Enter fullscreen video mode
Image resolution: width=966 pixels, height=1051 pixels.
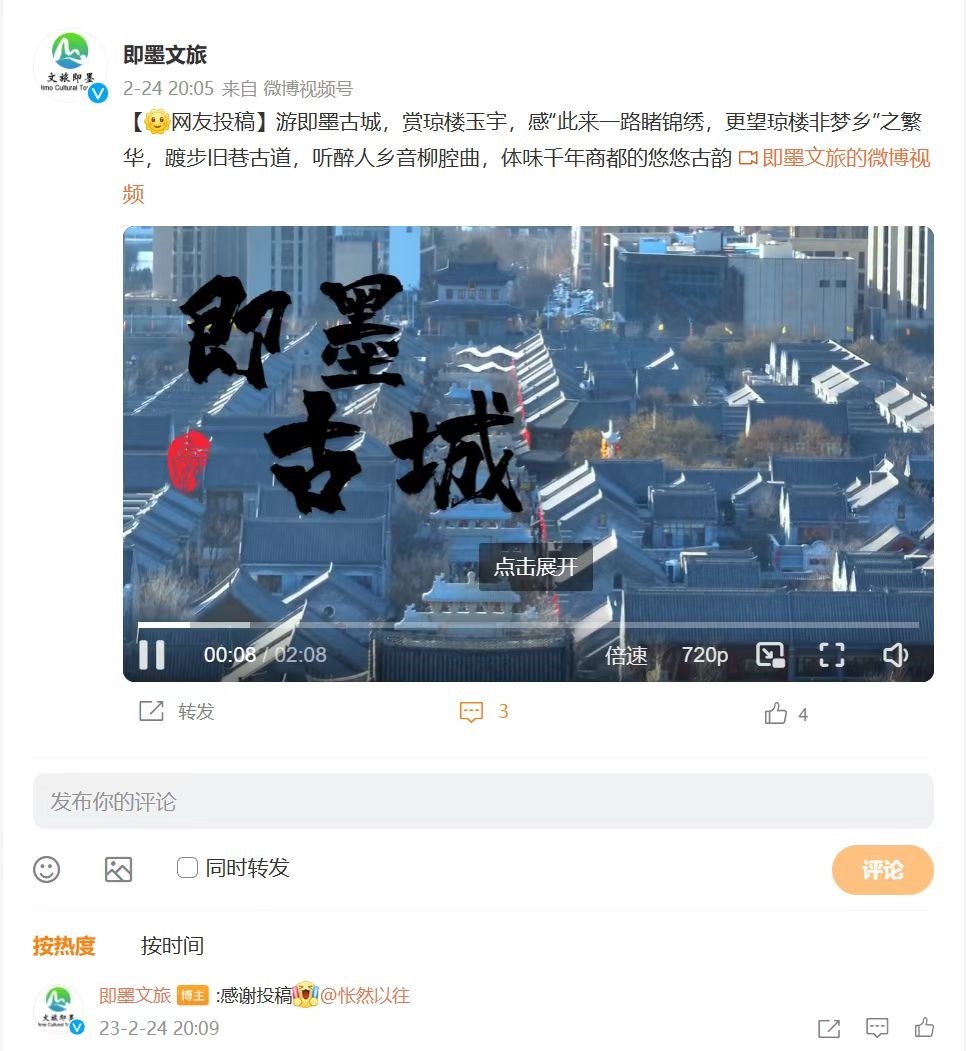click(x=832, y=655)
